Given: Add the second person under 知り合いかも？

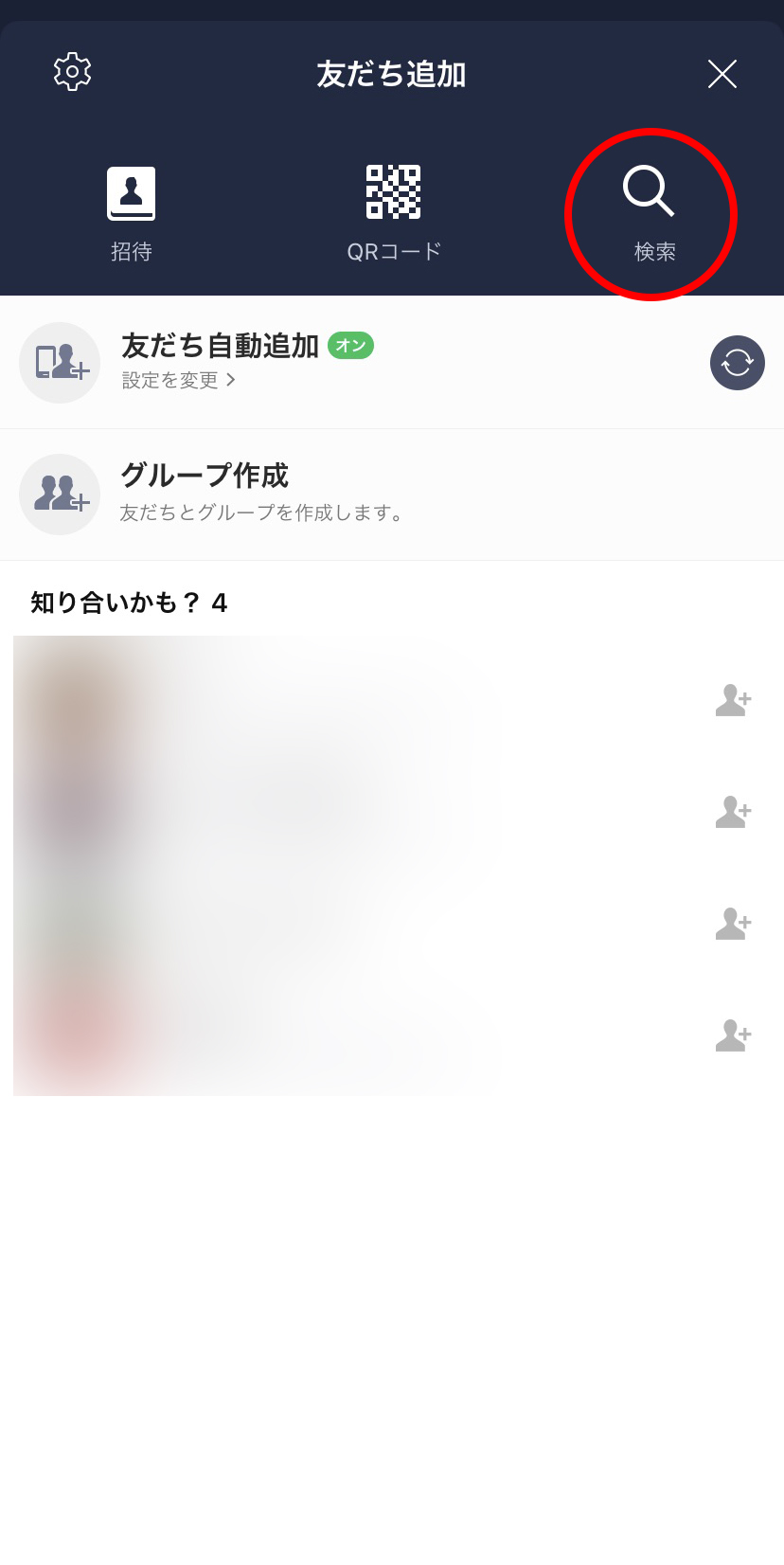Looking at the screenshot, I should pyautogui.click(x=734, y=812).
